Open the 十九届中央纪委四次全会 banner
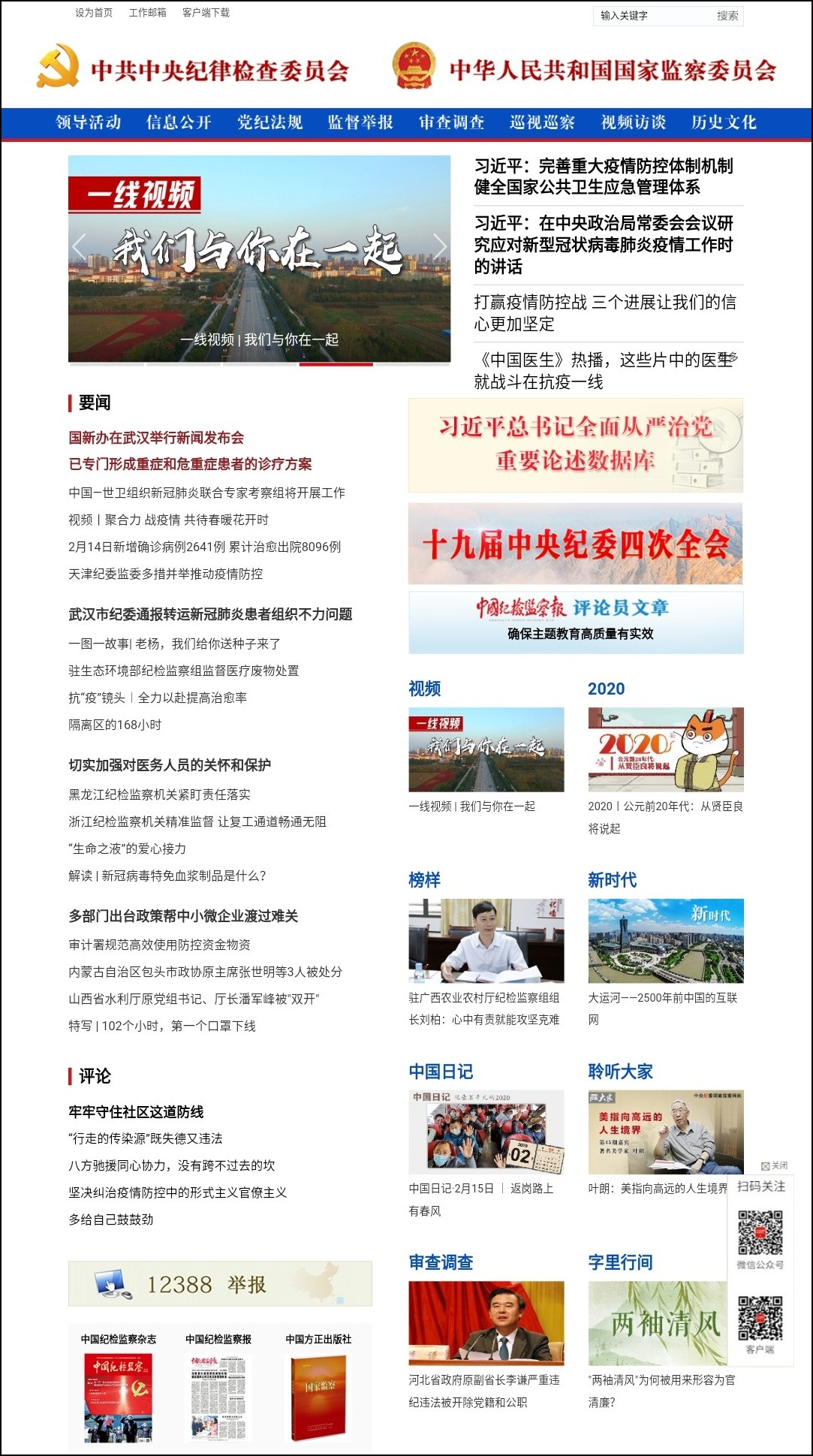 tap(575, 544)
